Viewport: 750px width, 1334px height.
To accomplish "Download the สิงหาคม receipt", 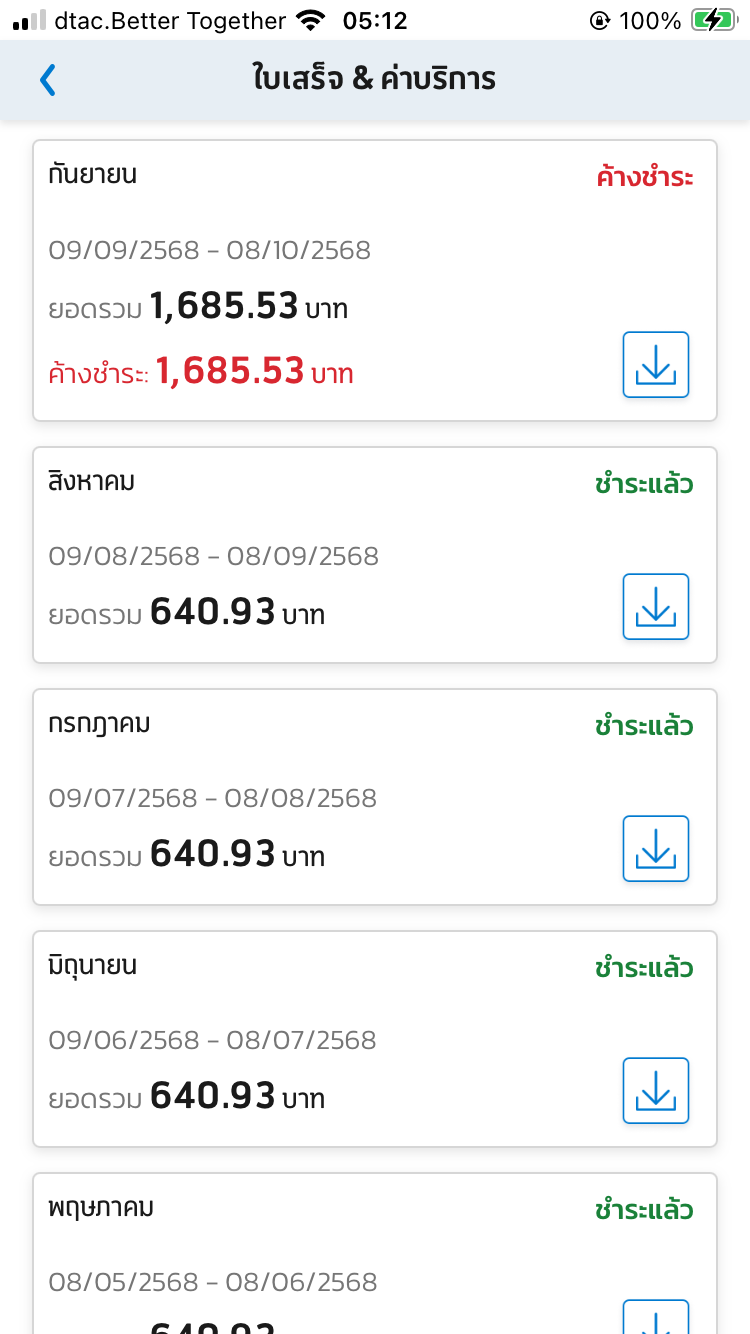I will [x=656, y=607].
